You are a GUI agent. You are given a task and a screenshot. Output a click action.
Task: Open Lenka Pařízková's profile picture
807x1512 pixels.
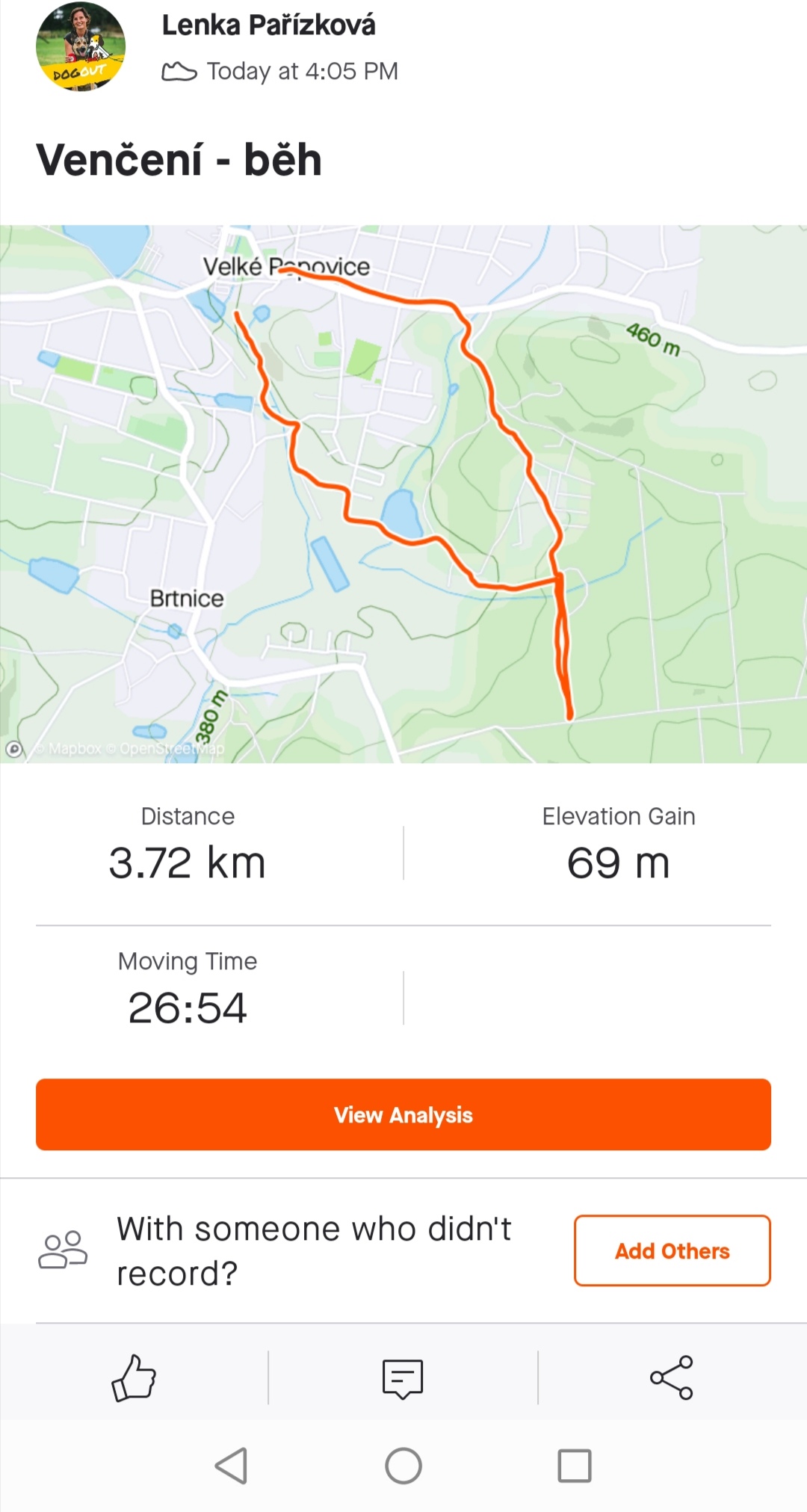tap(81, 46)
